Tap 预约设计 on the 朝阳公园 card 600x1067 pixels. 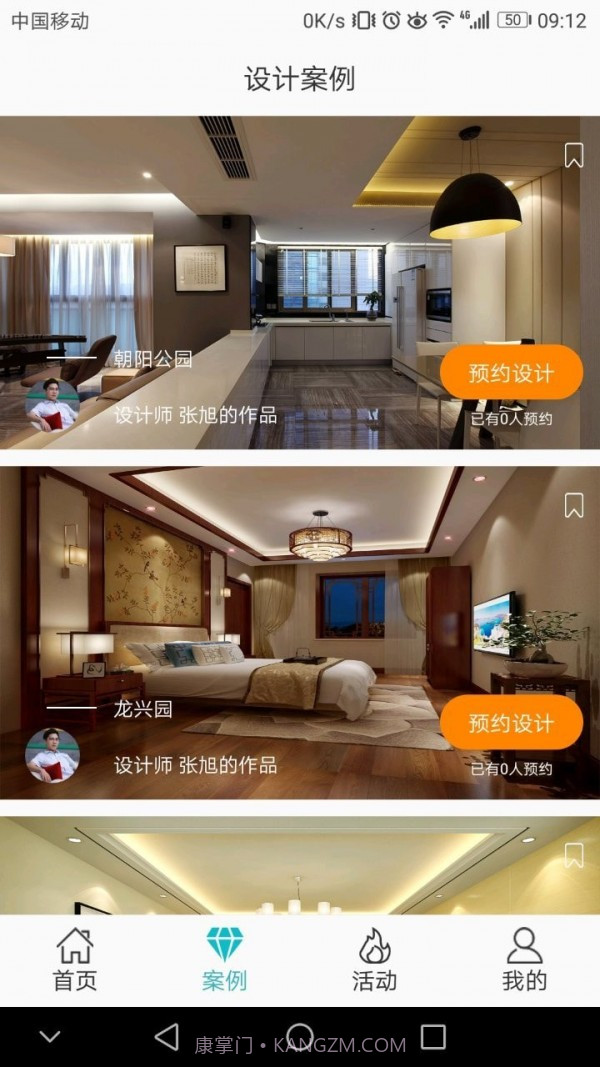pos(511,373)
